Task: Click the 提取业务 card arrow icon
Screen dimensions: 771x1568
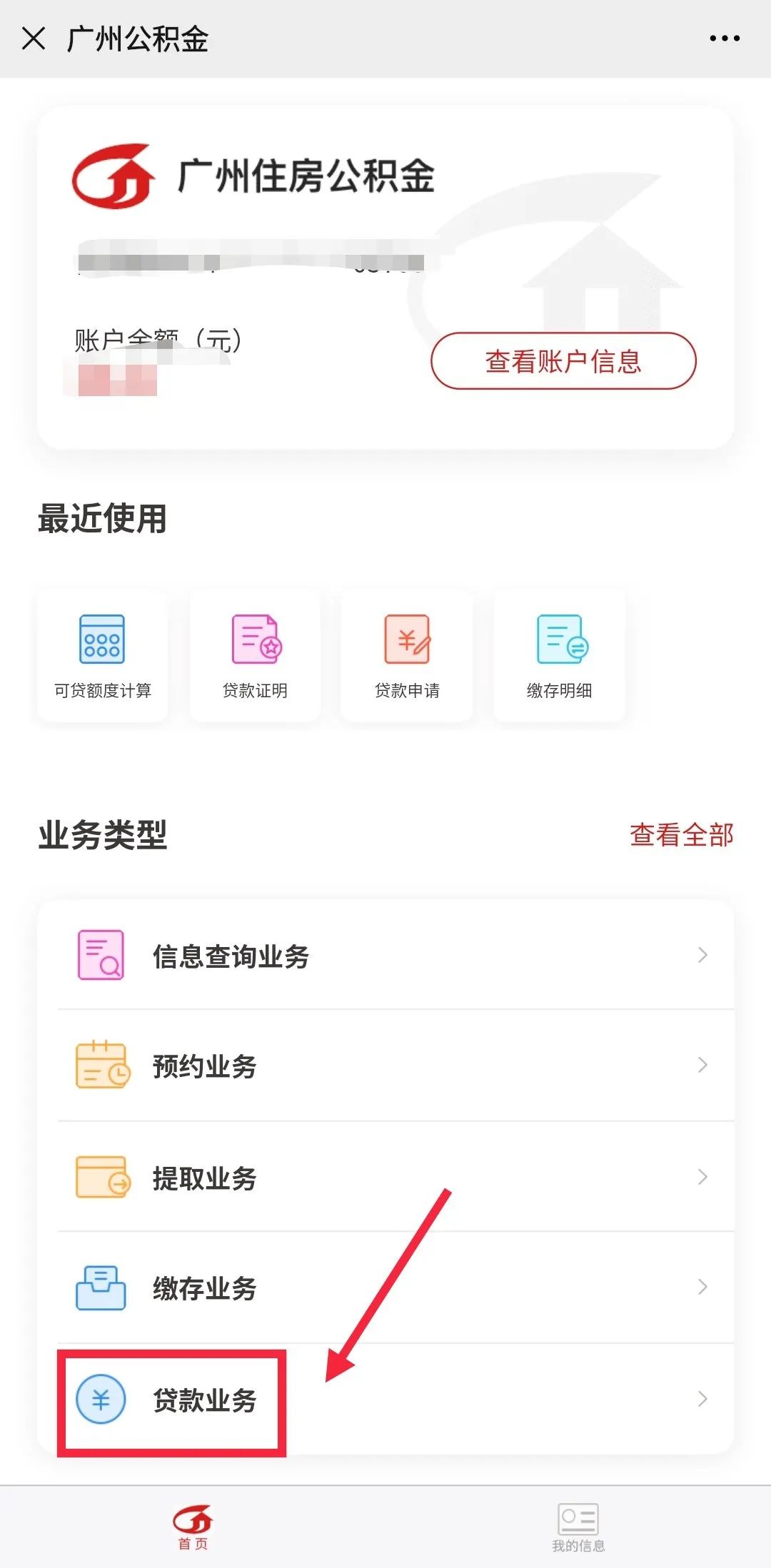Action: tap(100, 1178)
